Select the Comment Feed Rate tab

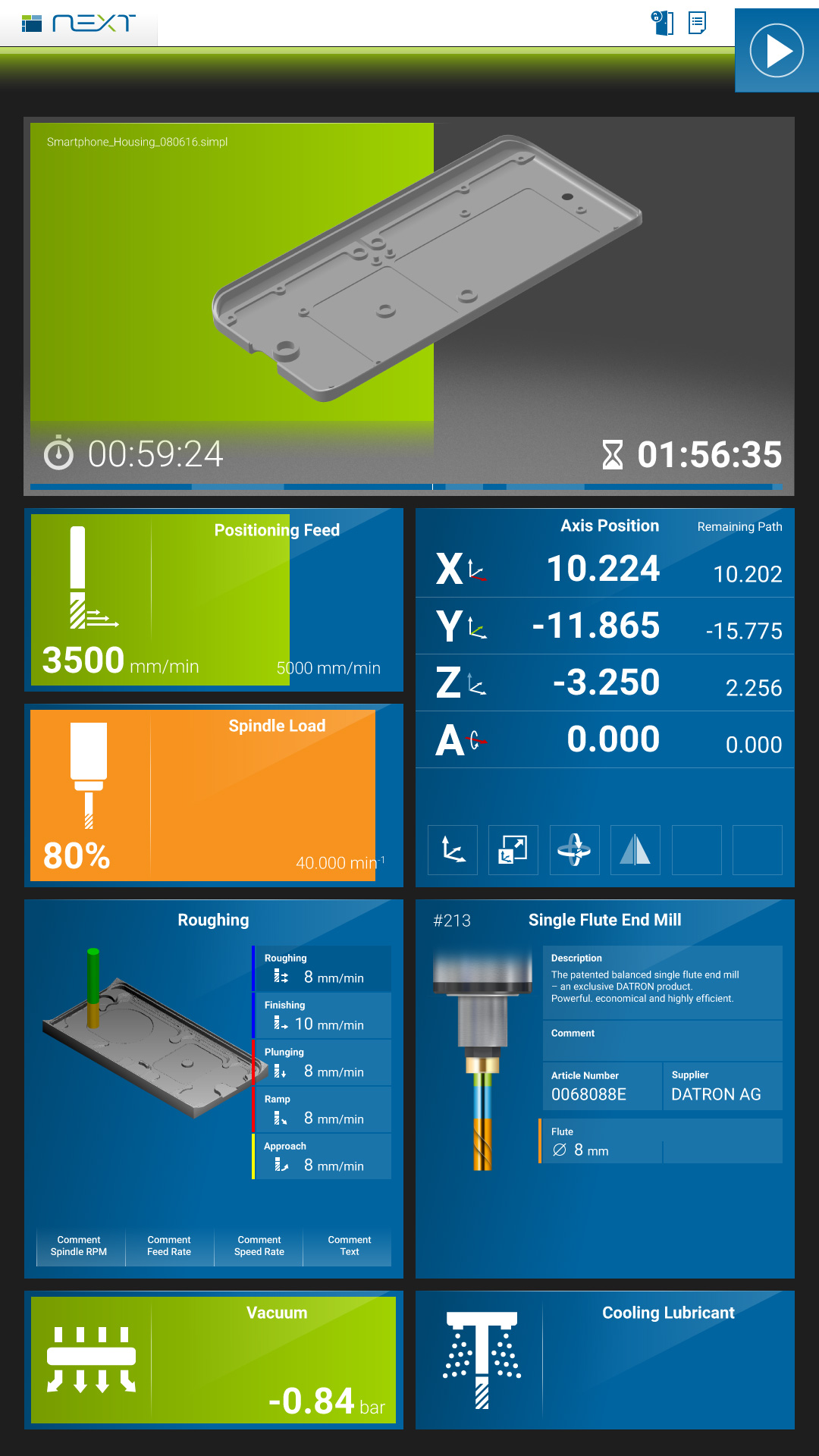tap(169, 1246)
